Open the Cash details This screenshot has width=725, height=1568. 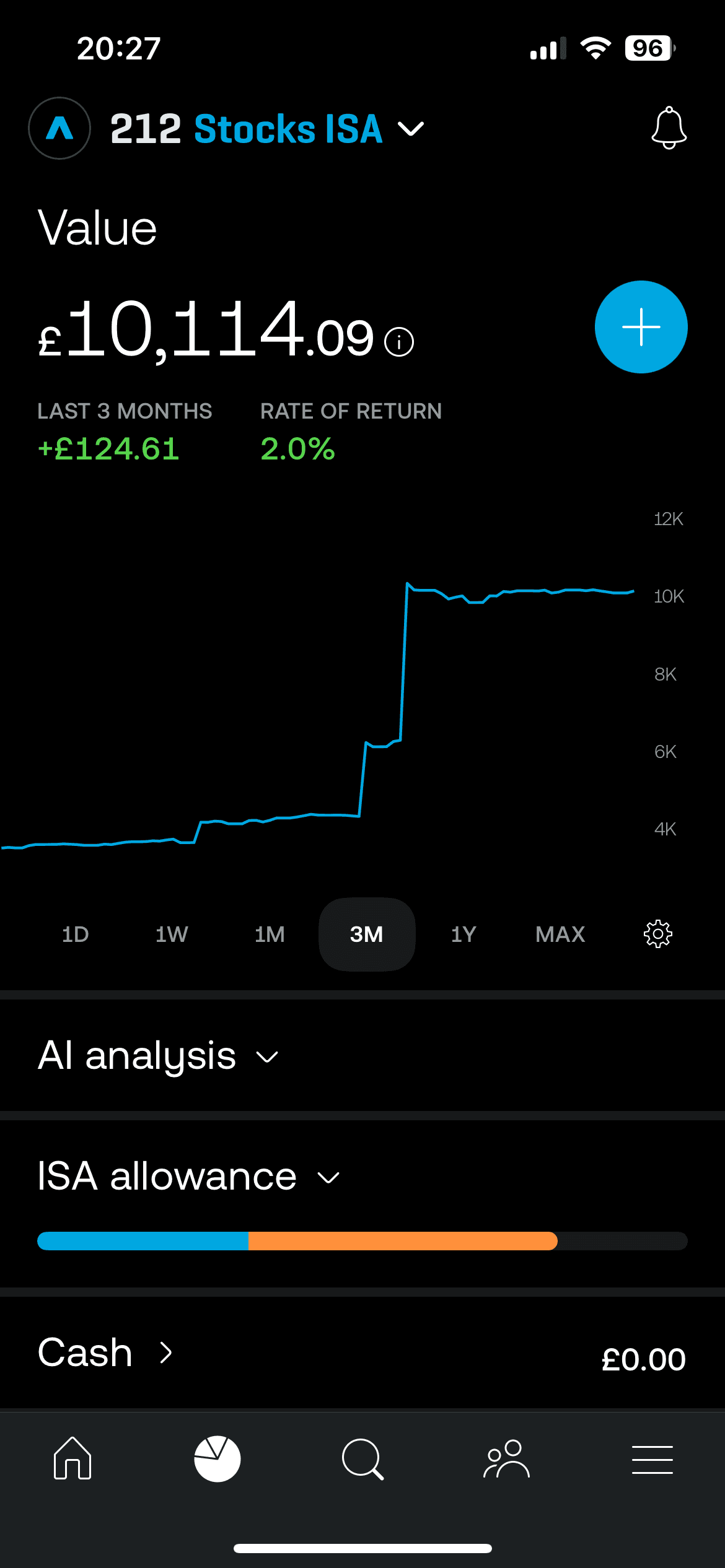[105, 1352]
